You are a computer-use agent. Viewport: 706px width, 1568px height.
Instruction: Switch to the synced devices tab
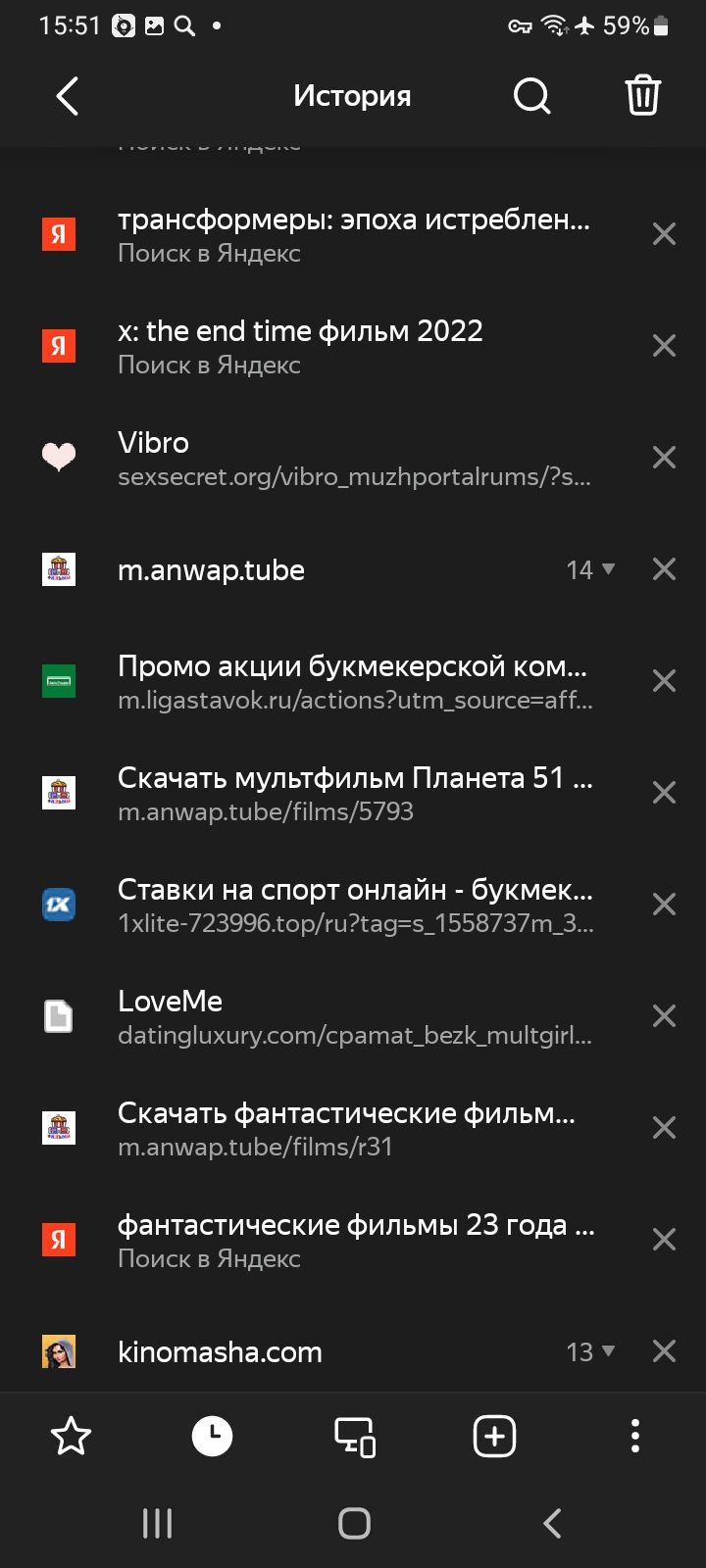pyautogui.click(x=354, y=1437)
